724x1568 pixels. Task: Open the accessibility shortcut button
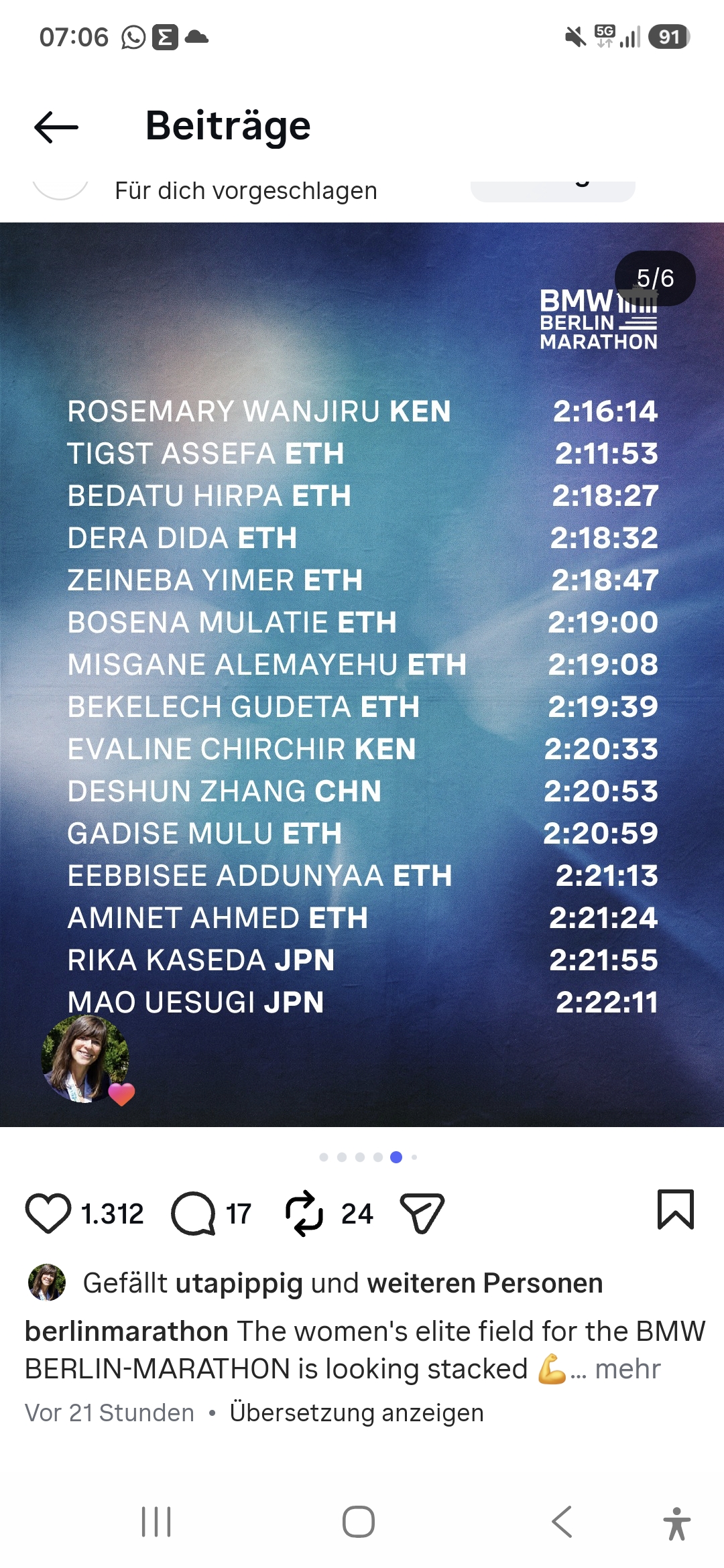[677, 1523]
